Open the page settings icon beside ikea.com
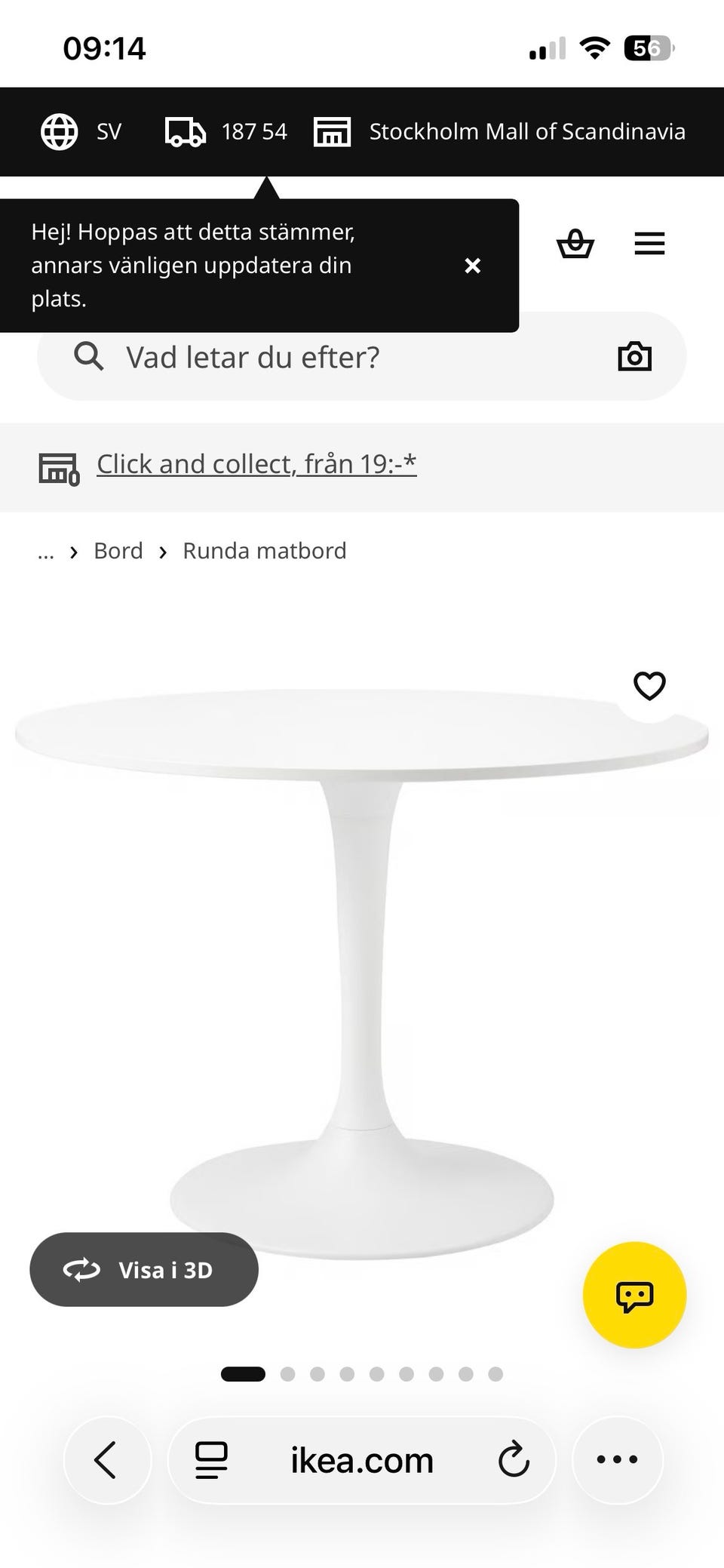This screenshot has width=724, height=1568. point(212,1460)
